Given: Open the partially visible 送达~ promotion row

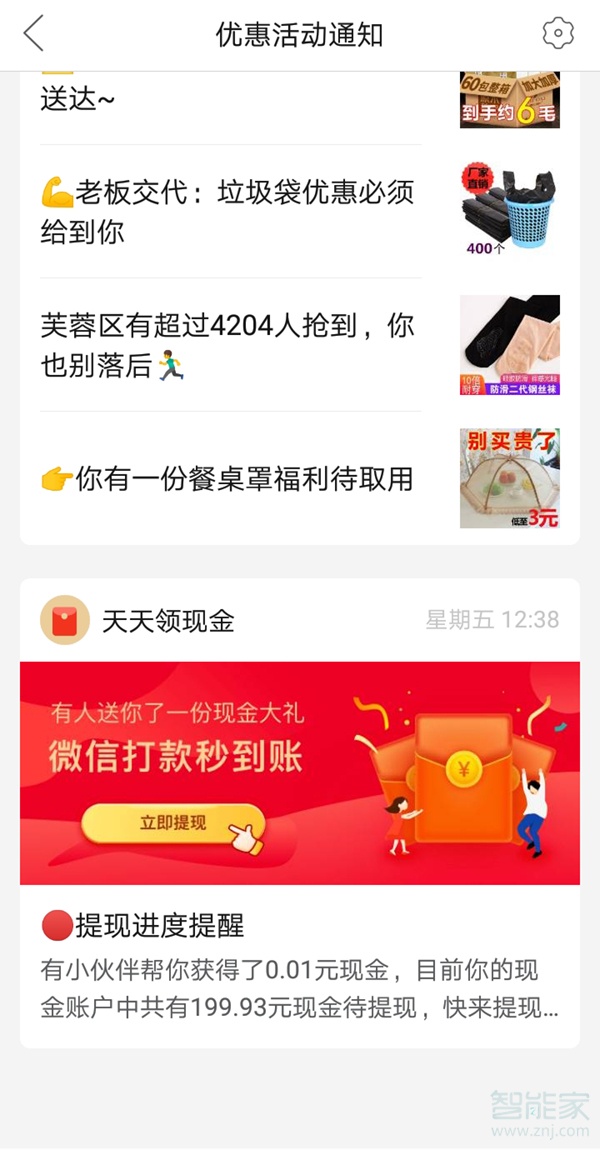Looking at the screenshot, I should point(228,100).
